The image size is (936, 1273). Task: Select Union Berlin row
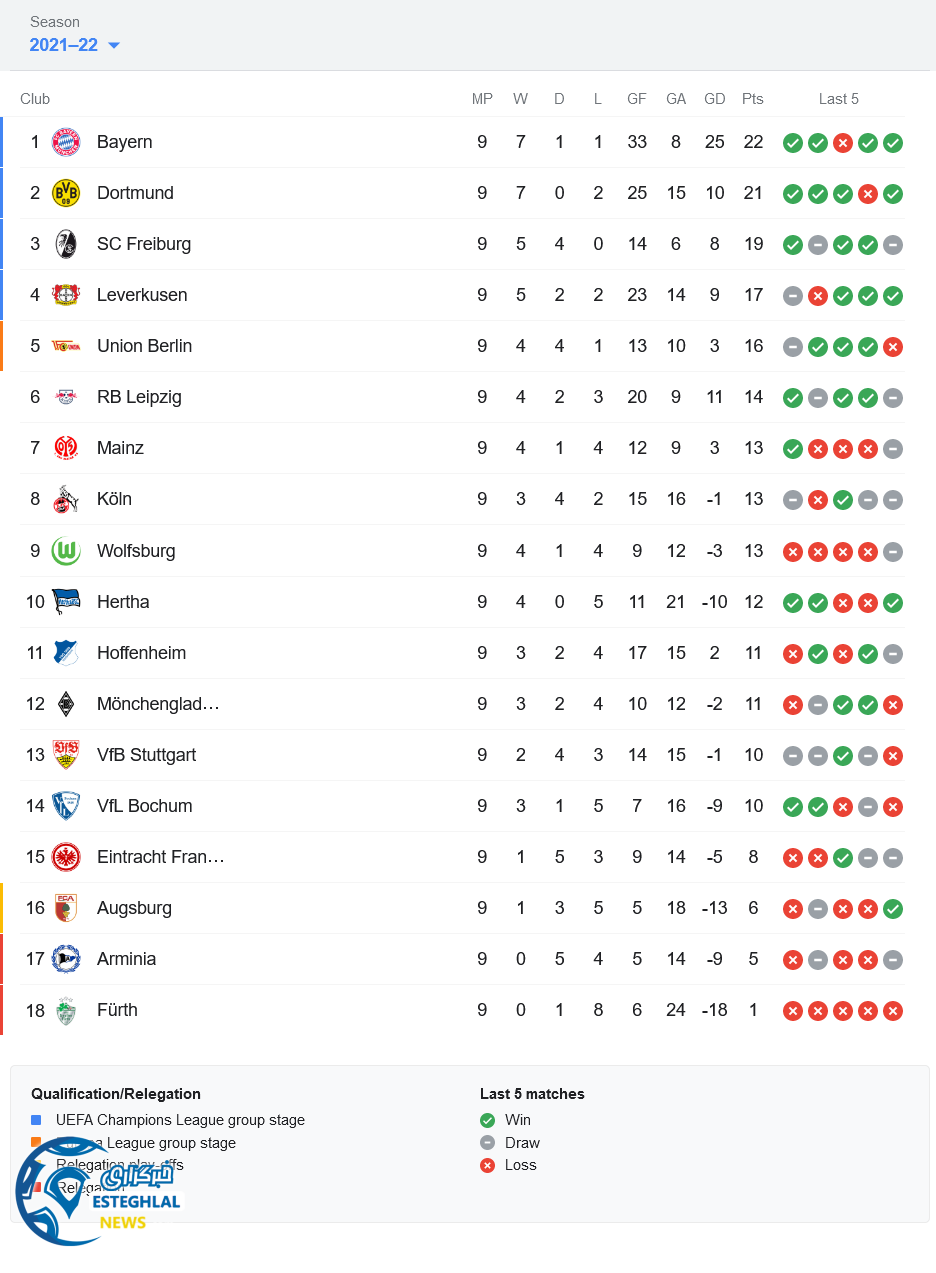(x=144, y=346)
